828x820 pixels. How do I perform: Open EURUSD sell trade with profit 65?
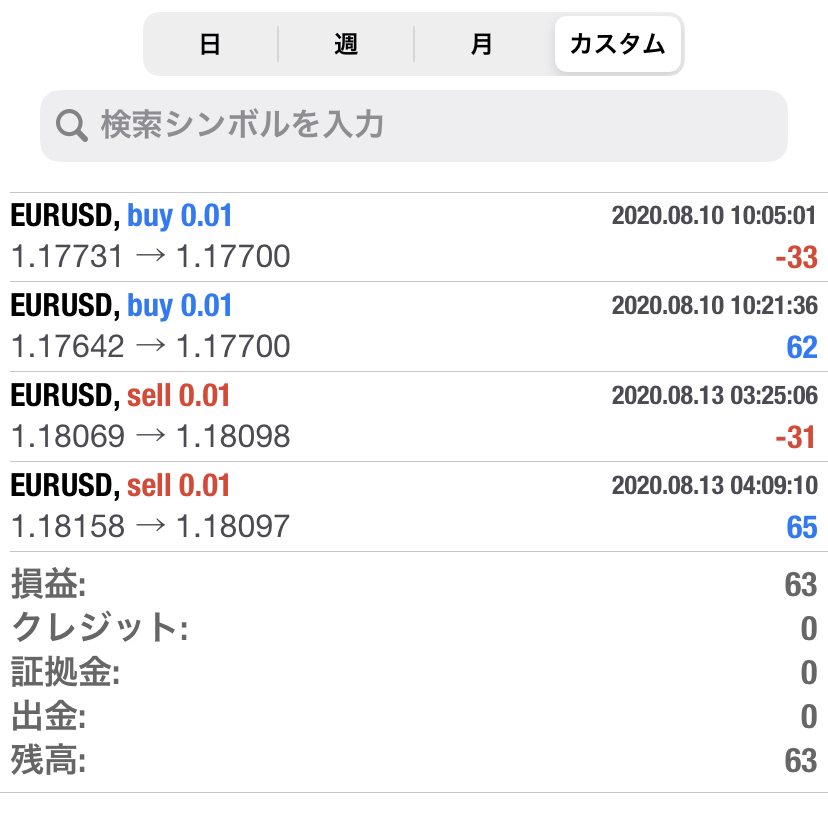click(414, 507)
